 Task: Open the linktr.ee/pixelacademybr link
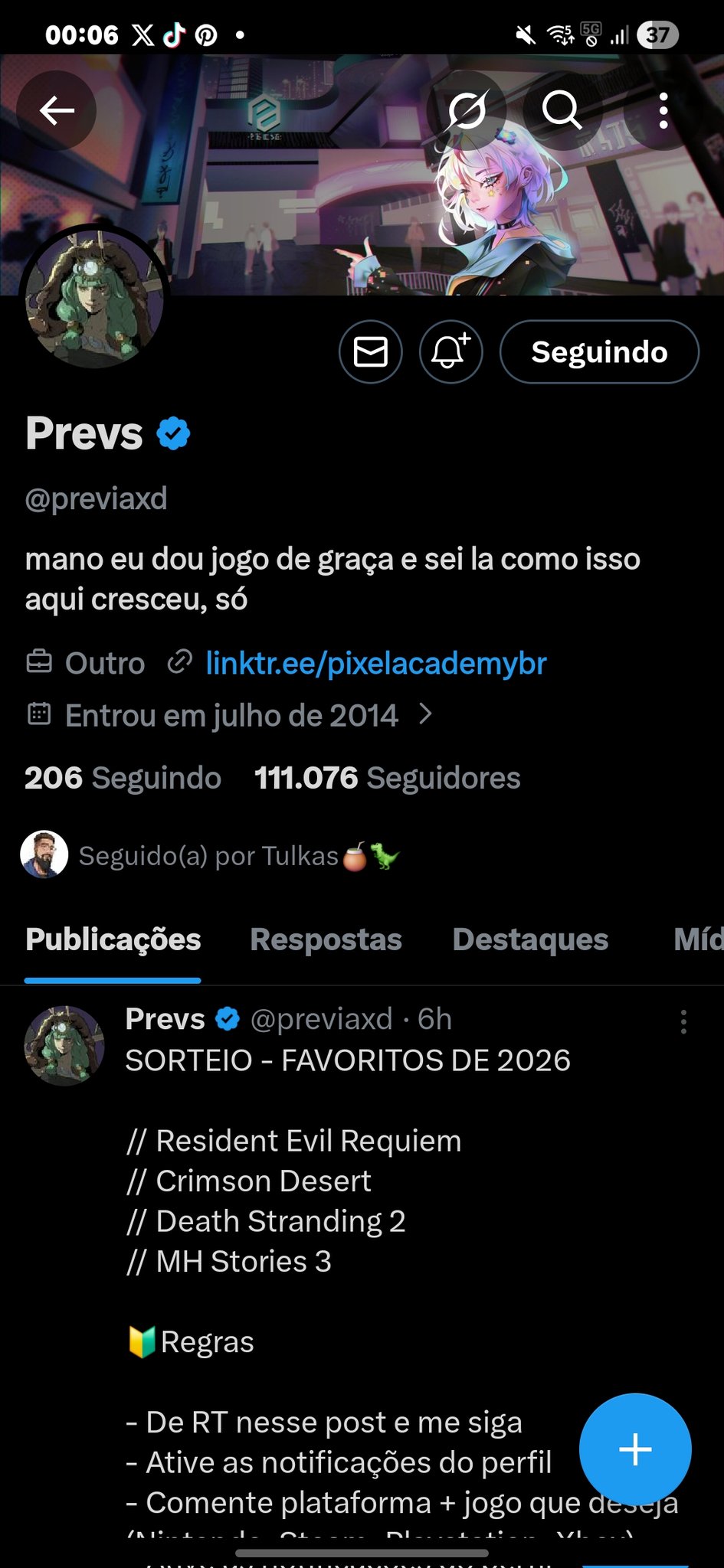(x=375, y=663)
